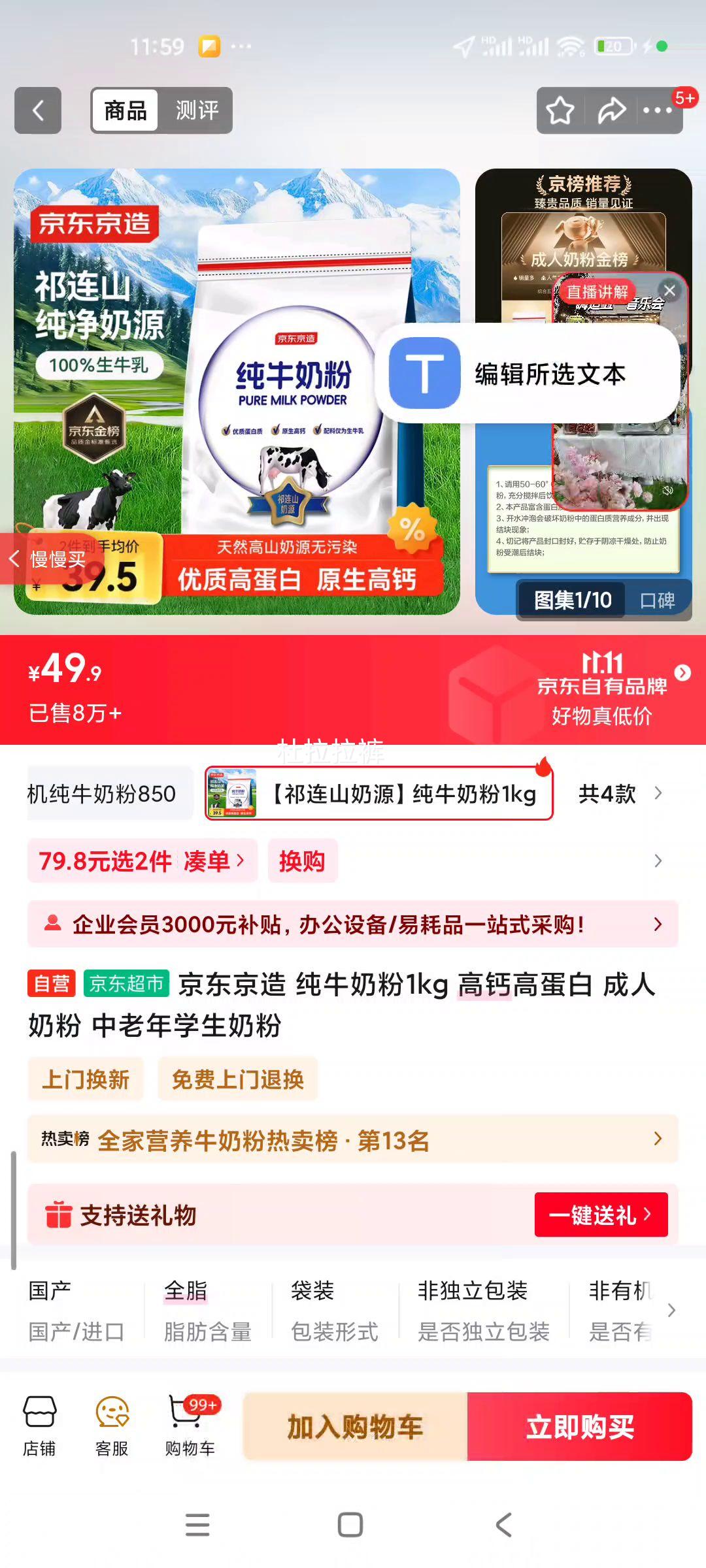Visit the 店铺 store page
The width and height of the screenshot is (706, 1568).
(x=39, y=1426)
